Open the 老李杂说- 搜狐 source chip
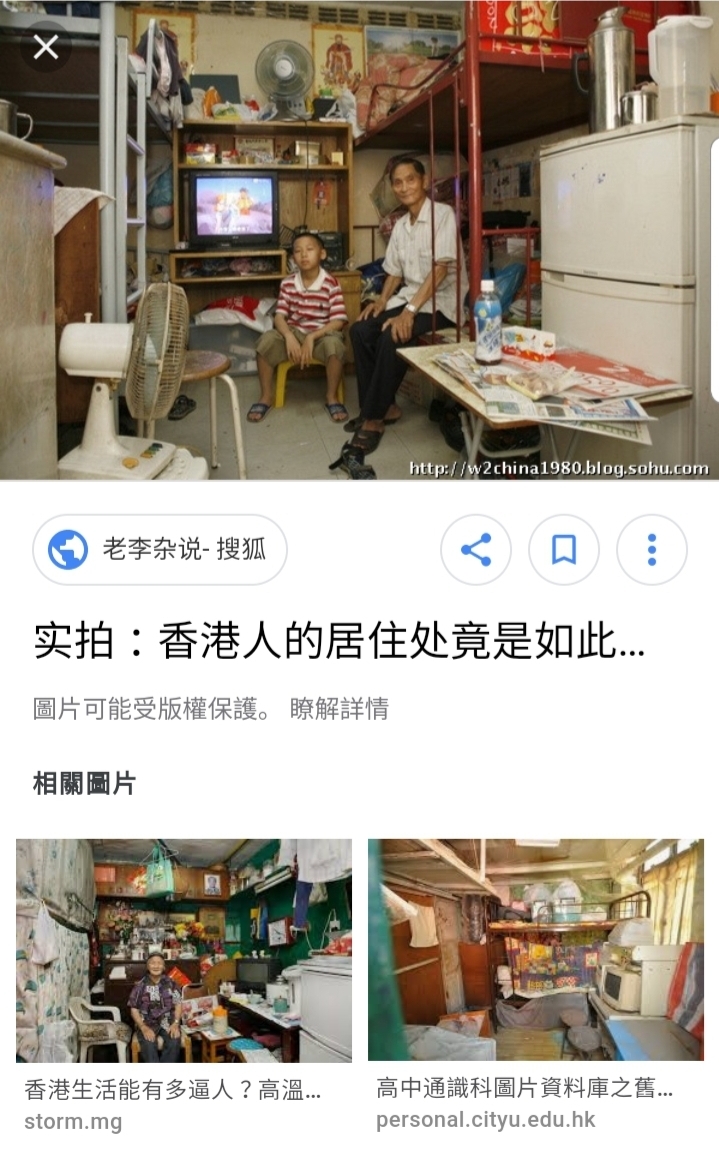 click(160, 549)
